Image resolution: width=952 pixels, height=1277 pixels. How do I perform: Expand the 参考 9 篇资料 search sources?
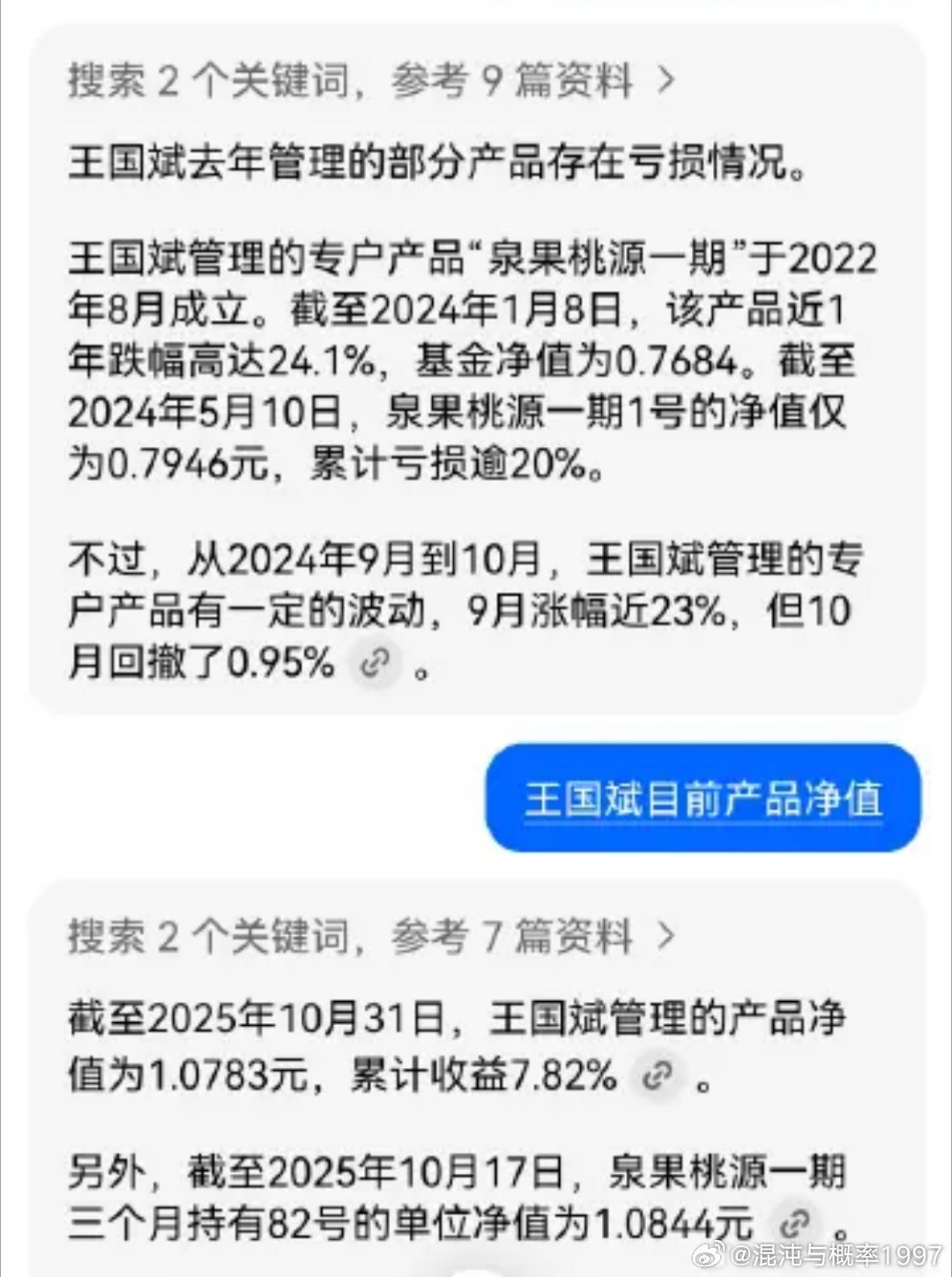click(x=371, y=81)
